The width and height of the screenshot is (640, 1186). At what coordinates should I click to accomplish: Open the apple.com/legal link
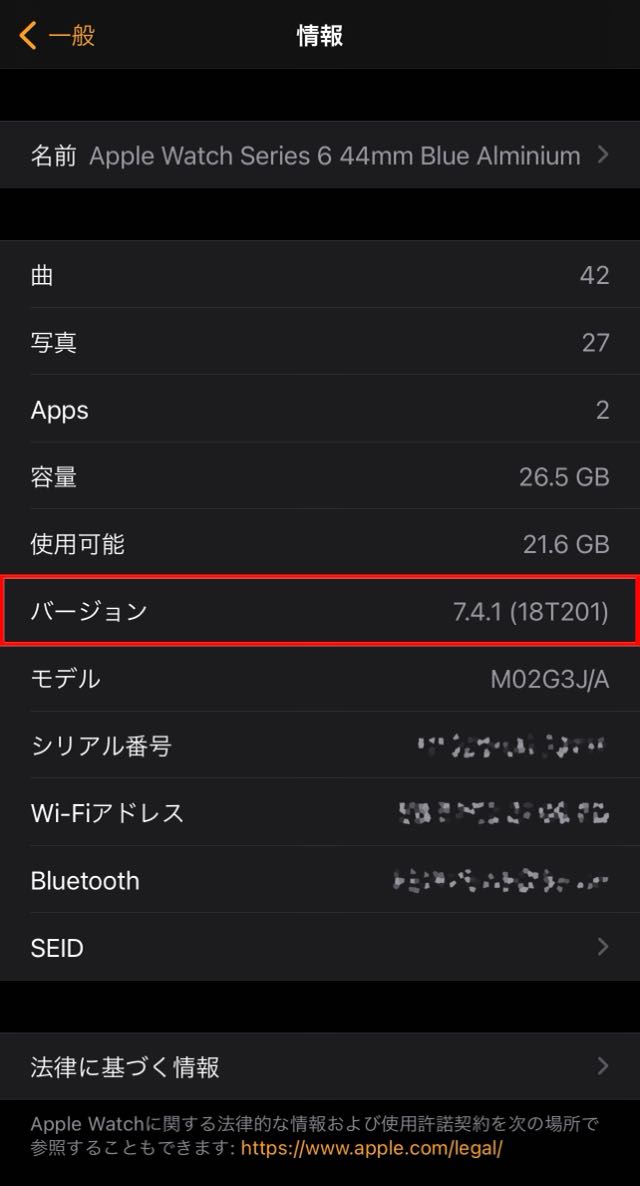coord(371,1148)
